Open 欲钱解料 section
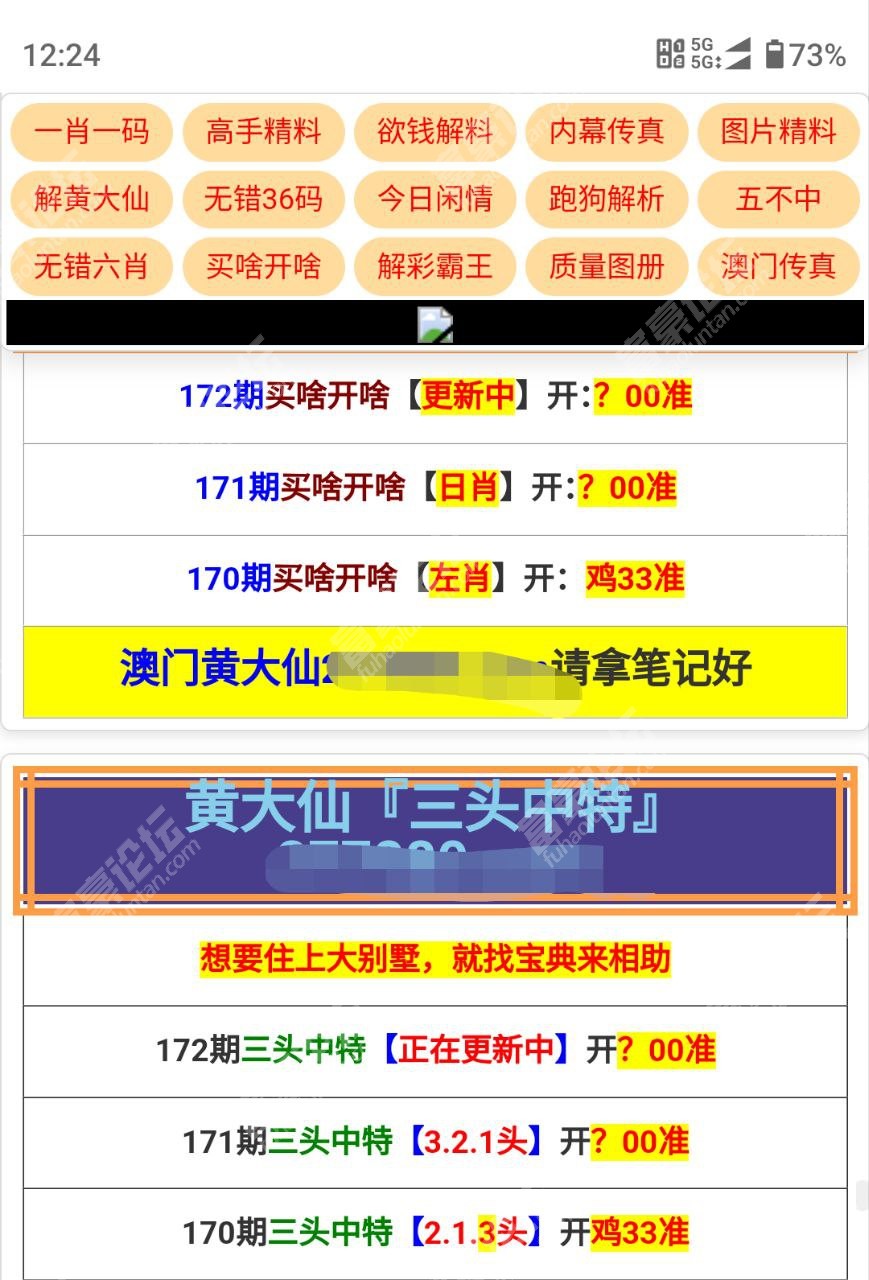869x1280 pixels. pos(435,131)
